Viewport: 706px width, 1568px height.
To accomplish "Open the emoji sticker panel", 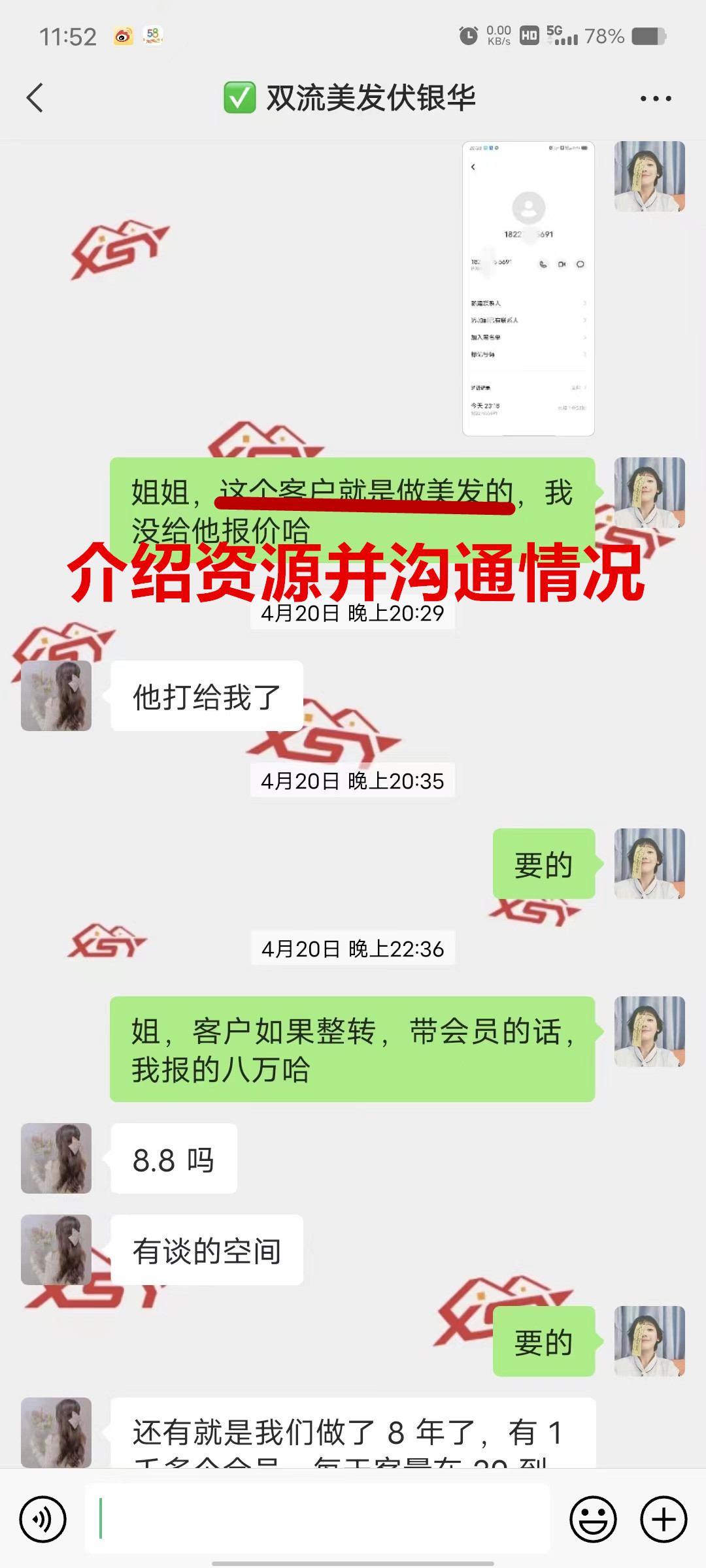I will [593, 1519].
